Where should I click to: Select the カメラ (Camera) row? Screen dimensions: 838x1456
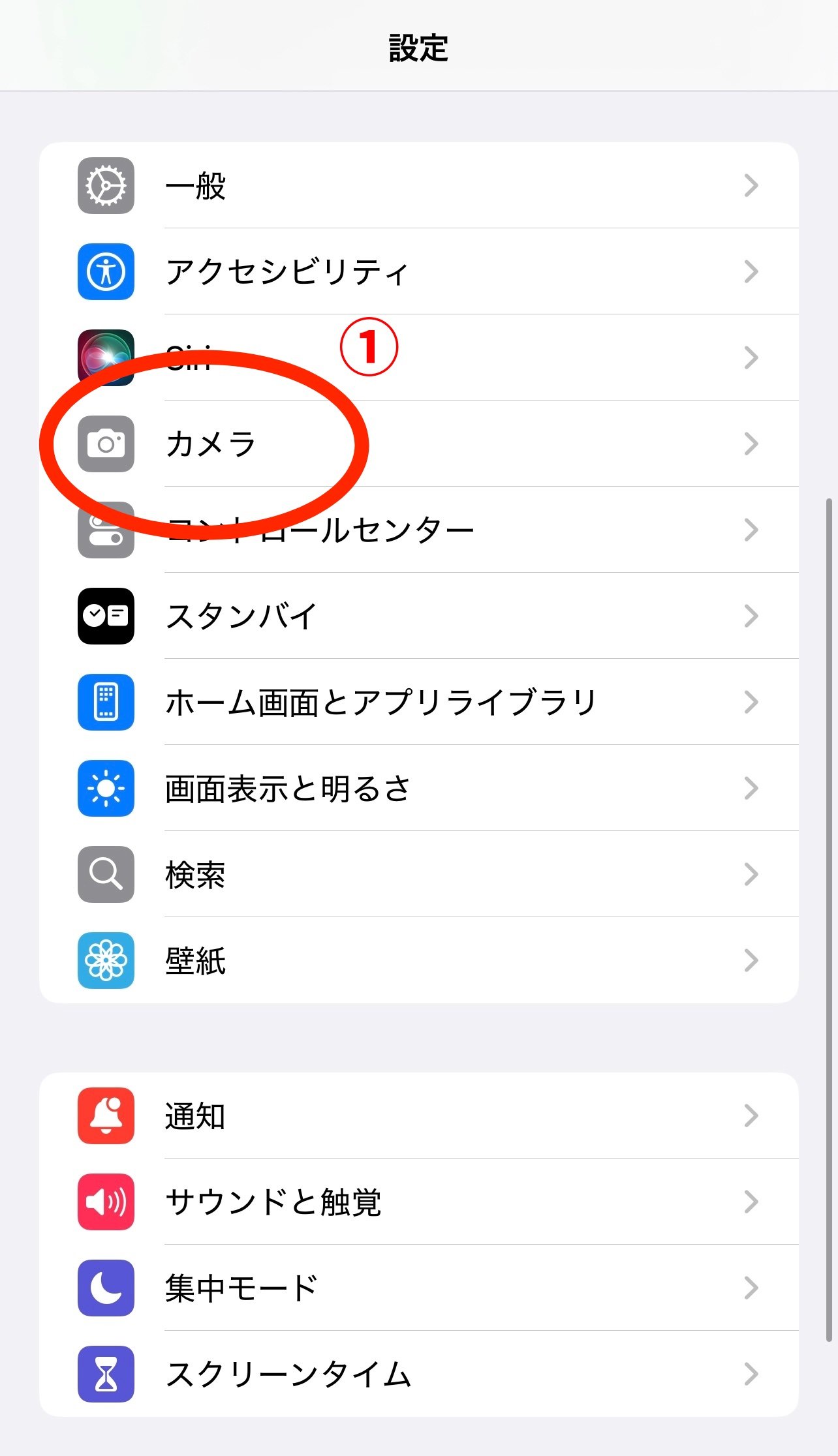[x=418, y=444]
